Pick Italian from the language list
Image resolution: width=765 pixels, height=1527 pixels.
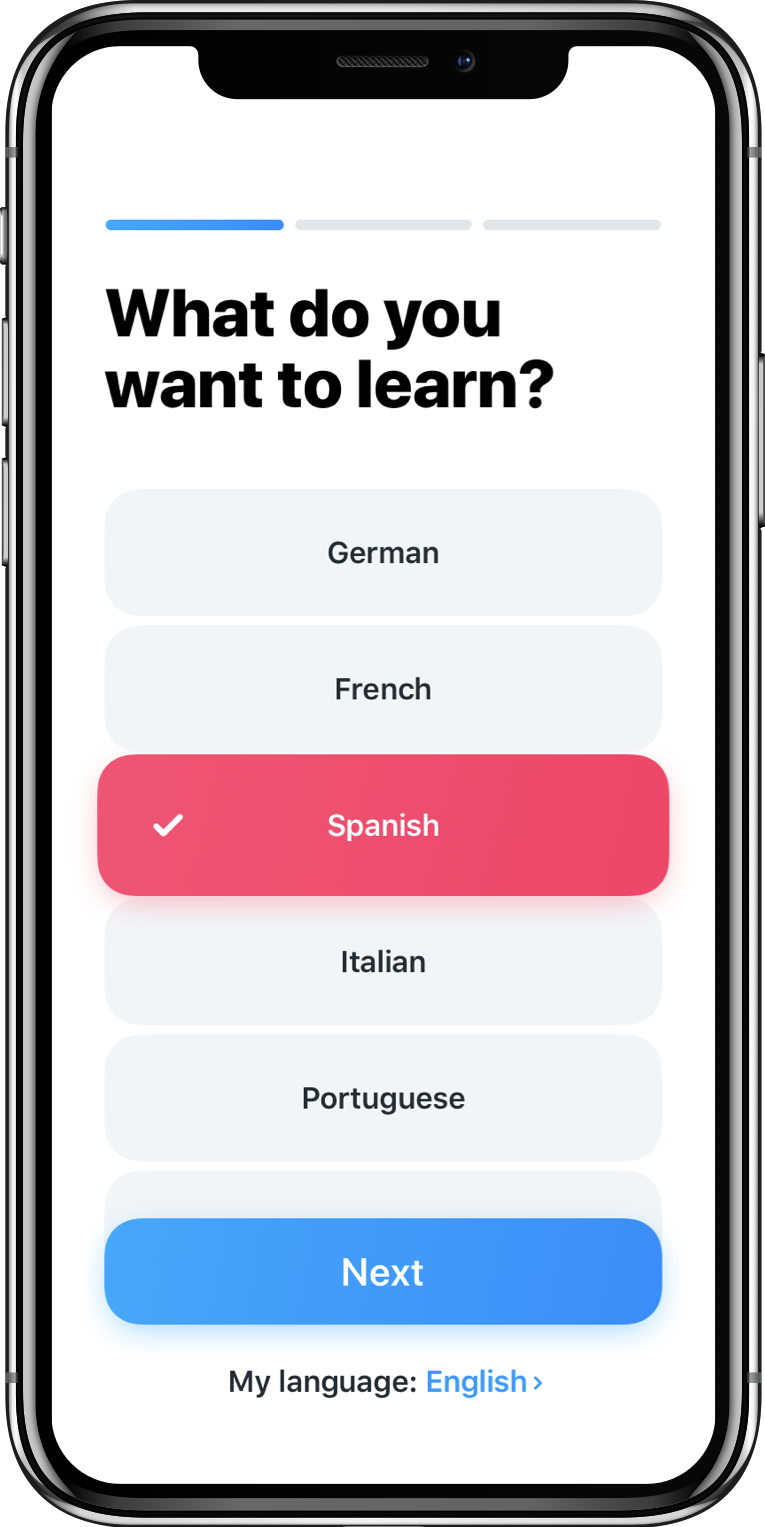tap(383, 962)
